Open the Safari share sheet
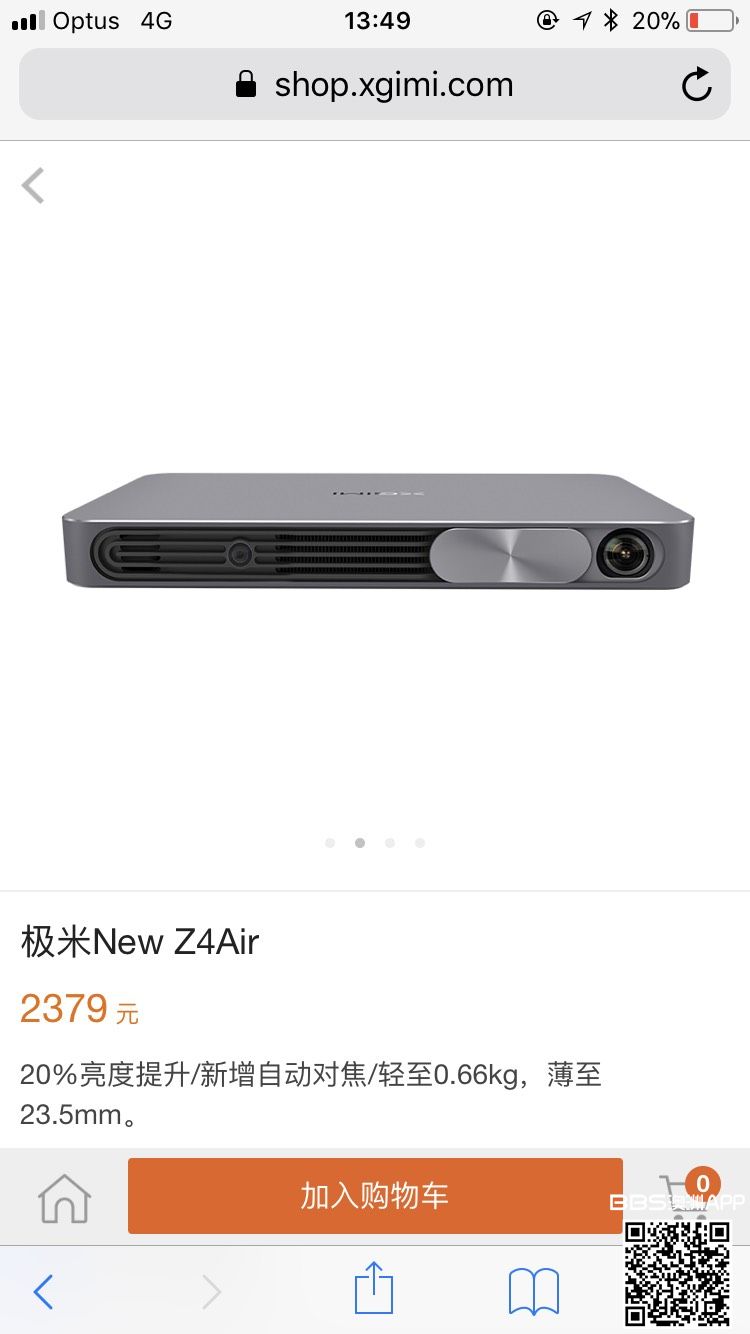 point(374,1290)
